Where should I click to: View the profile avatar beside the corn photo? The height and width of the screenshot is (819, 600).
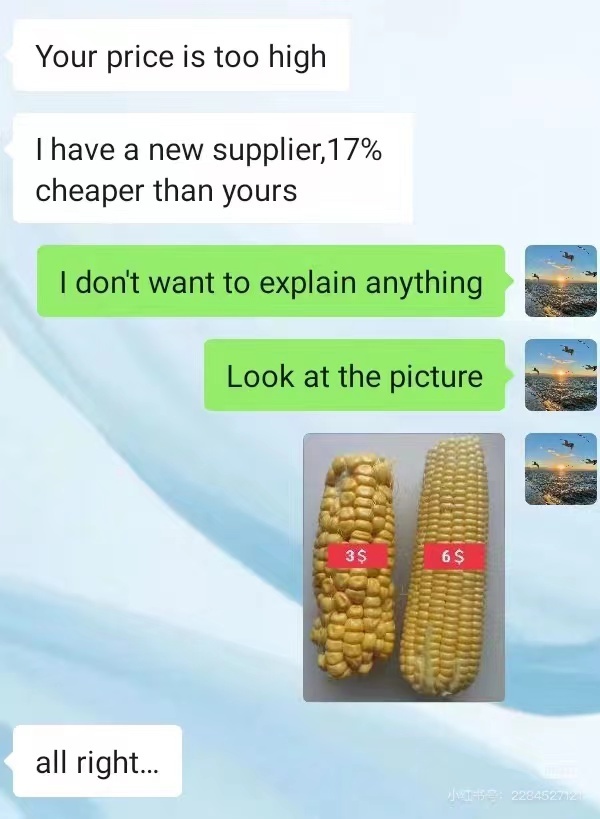tap(560, 469)
